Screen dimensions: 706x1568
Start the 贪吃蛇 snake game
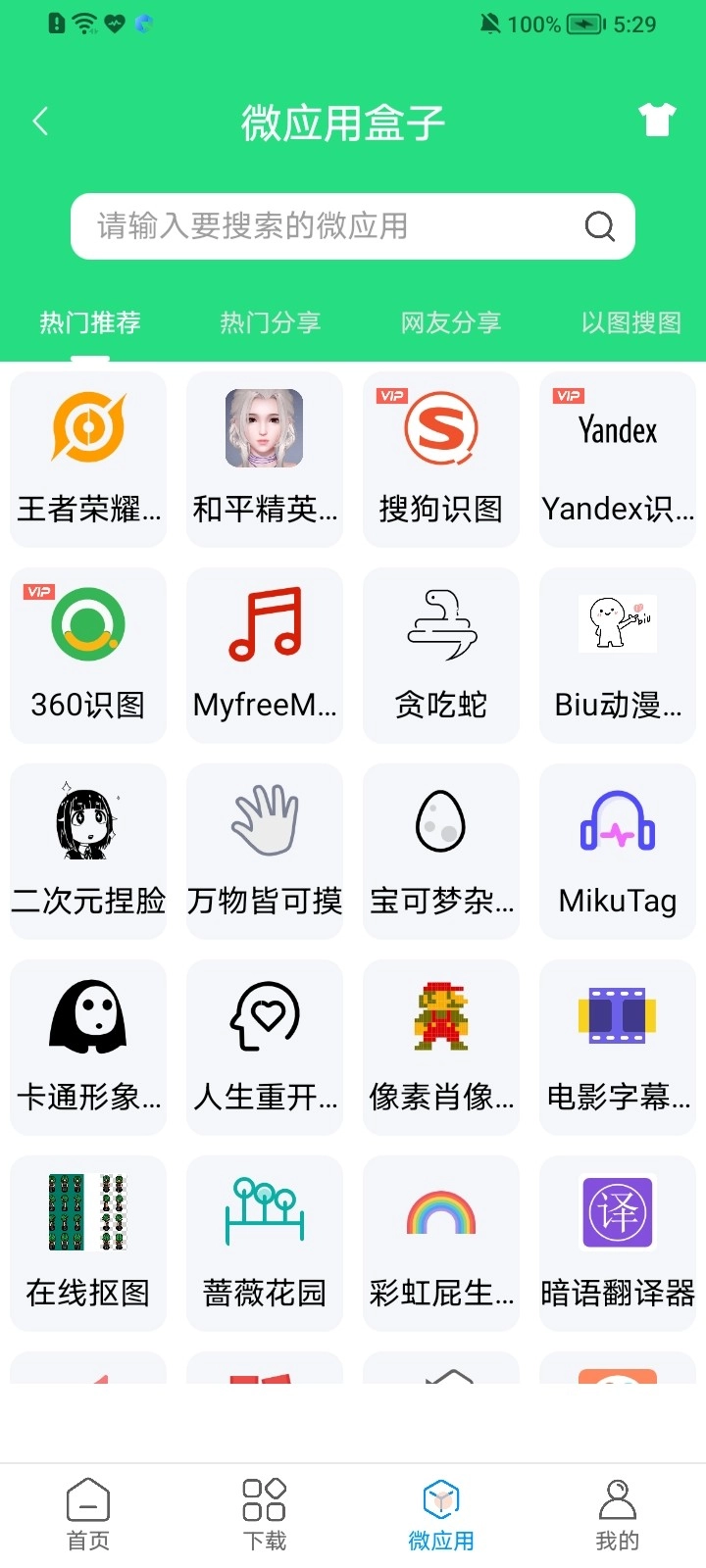[x=440, y=655]
